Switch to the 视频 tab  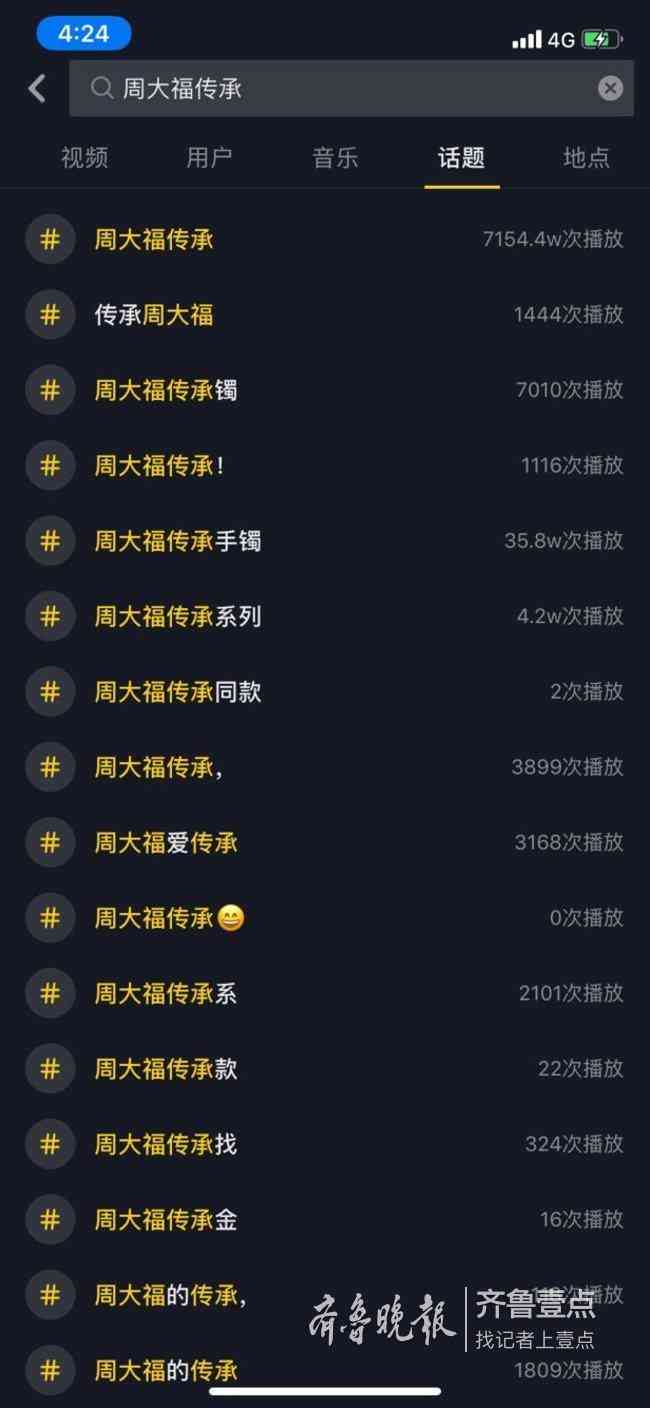84,158
